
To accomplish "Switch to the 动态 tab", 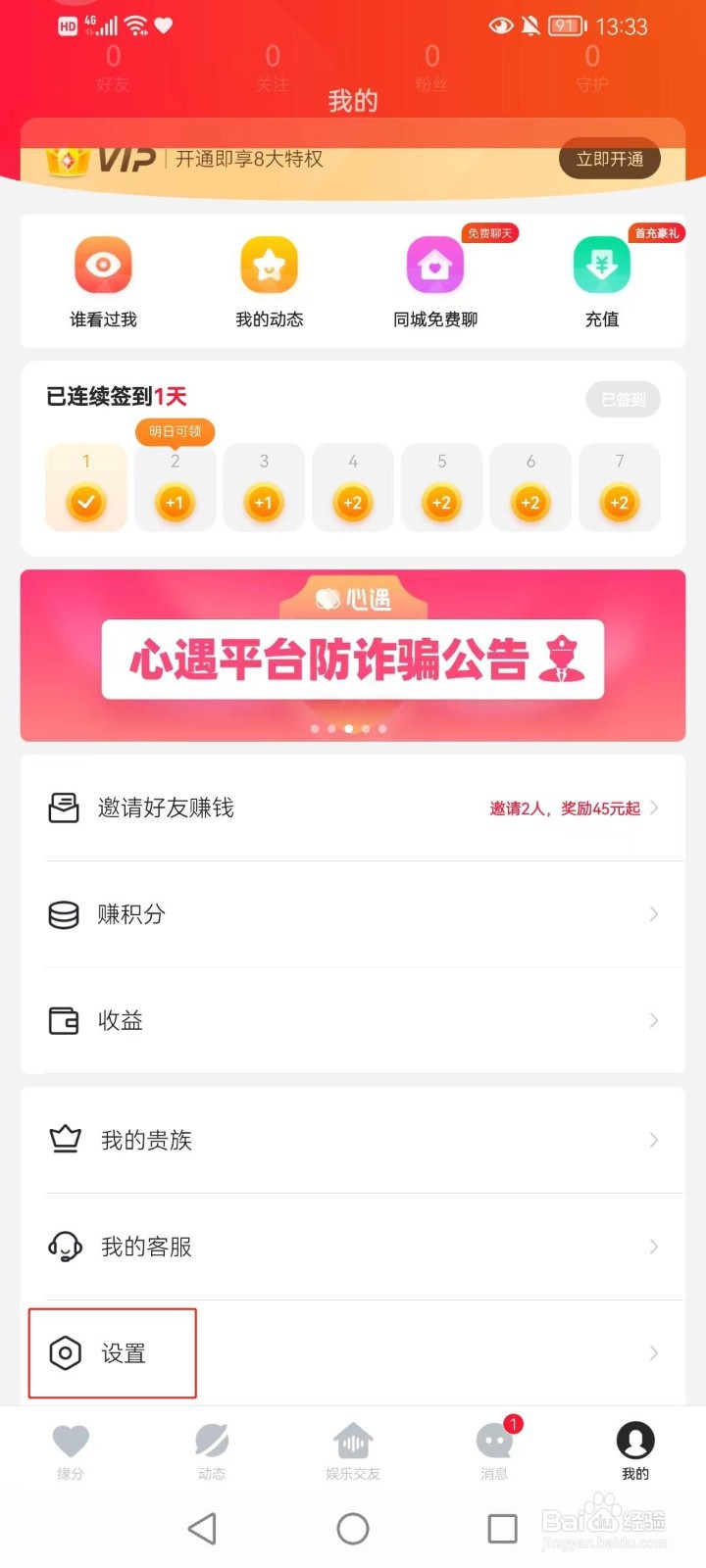I will [212, 1441].
